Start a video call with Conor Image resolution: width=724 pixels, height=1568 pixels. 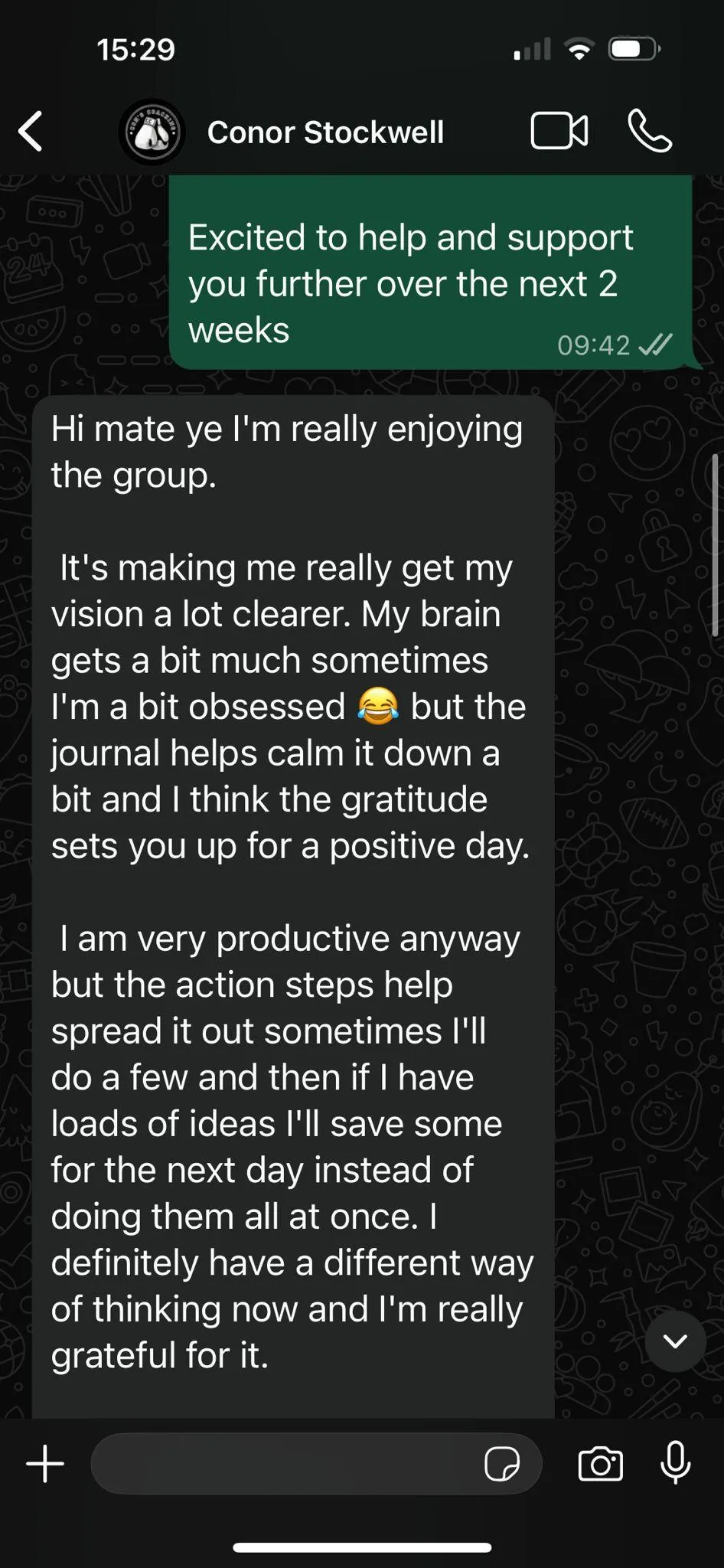[559, 132]
